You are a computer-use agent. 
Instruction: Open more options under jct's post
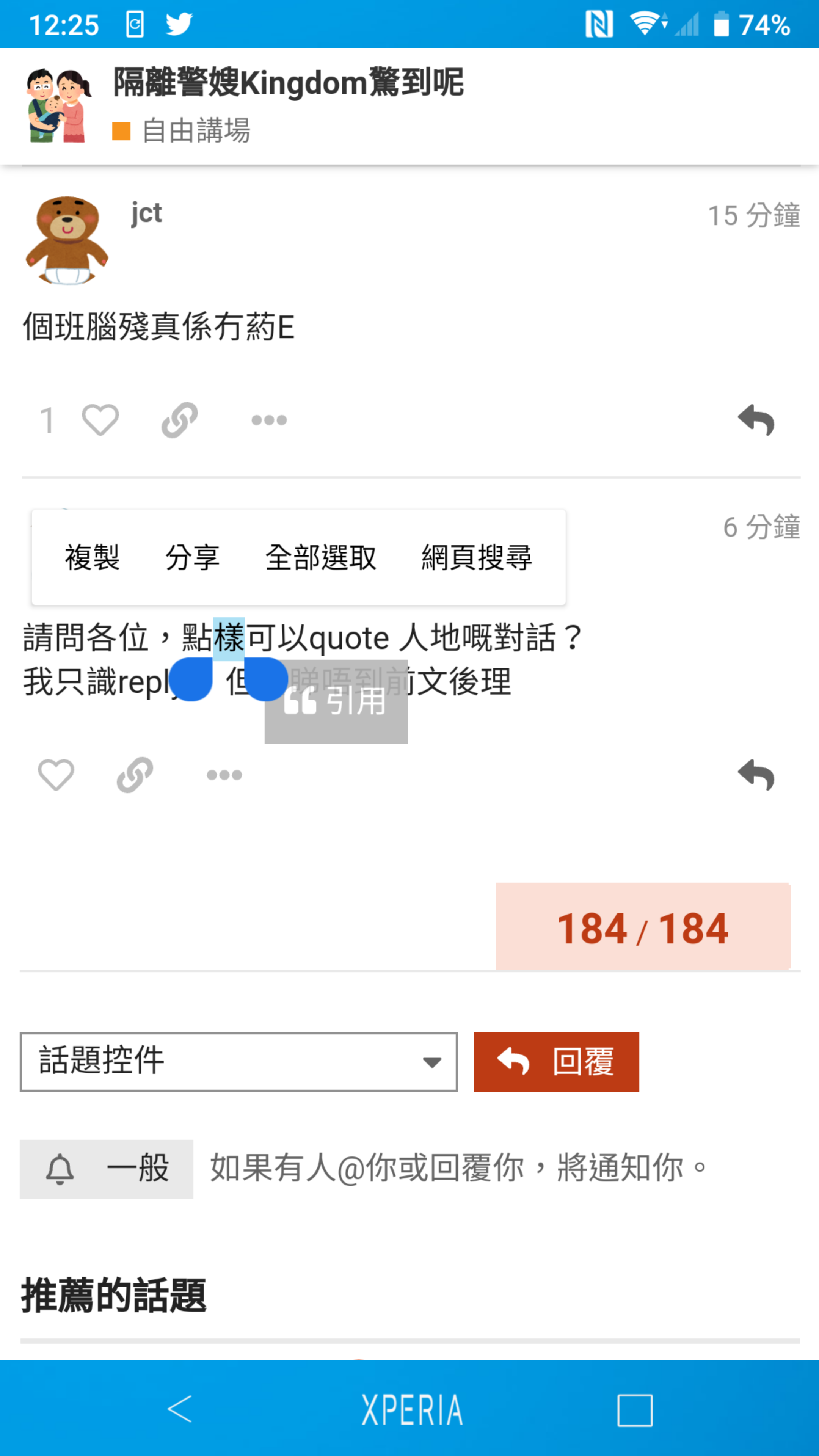(x=269, y=420)
